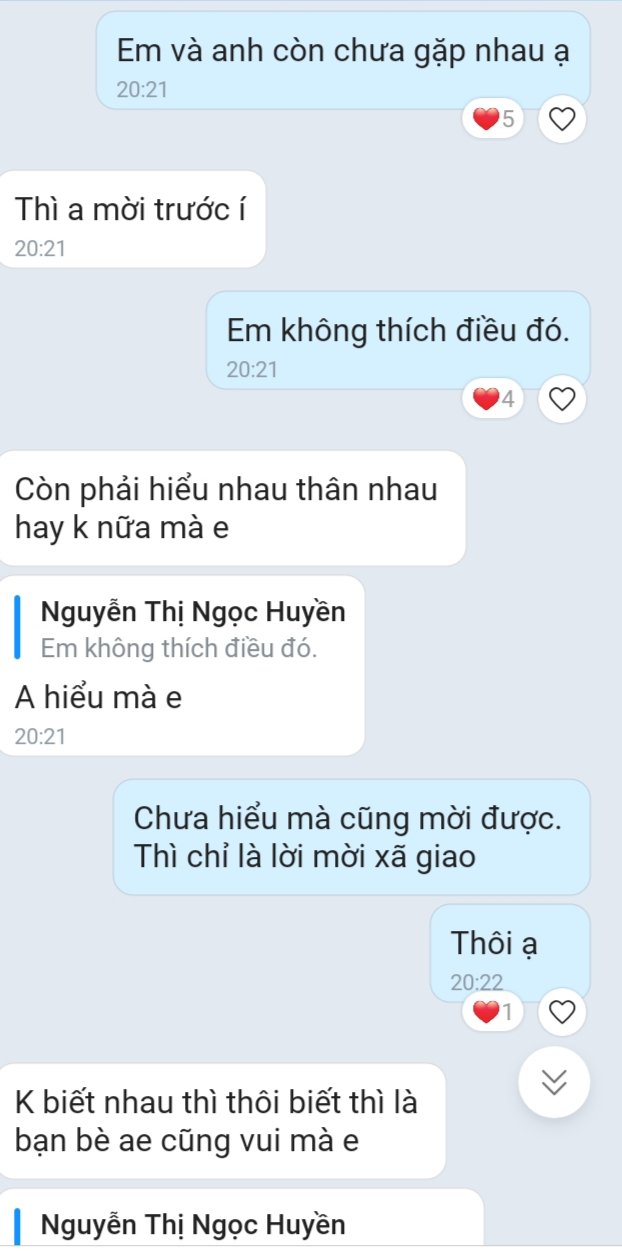Screen dimensions: 622x1251
Task: View the 5 heart reactions on the first message
Action: tap(494, 121)
